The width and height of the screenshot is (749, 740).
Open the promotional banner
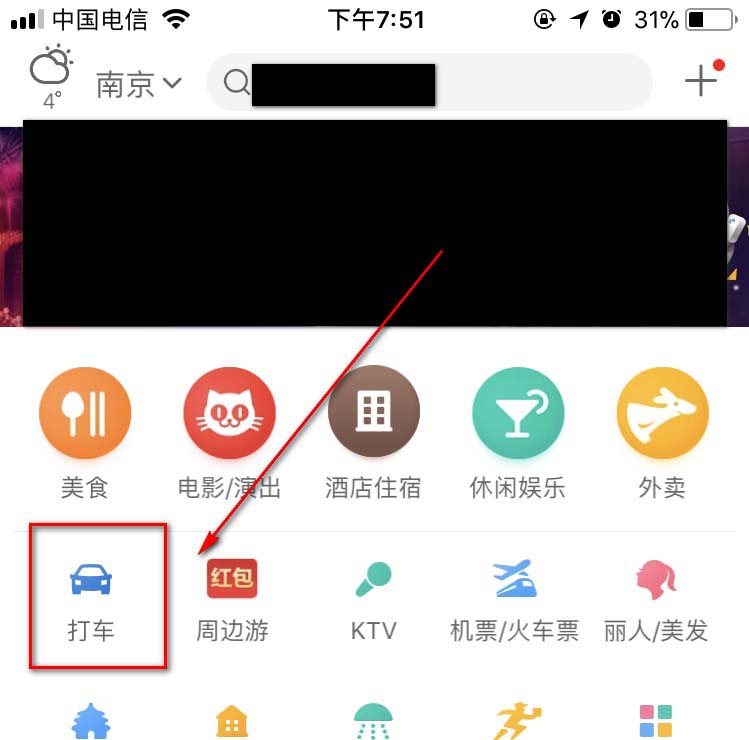[x=374, y=223]
